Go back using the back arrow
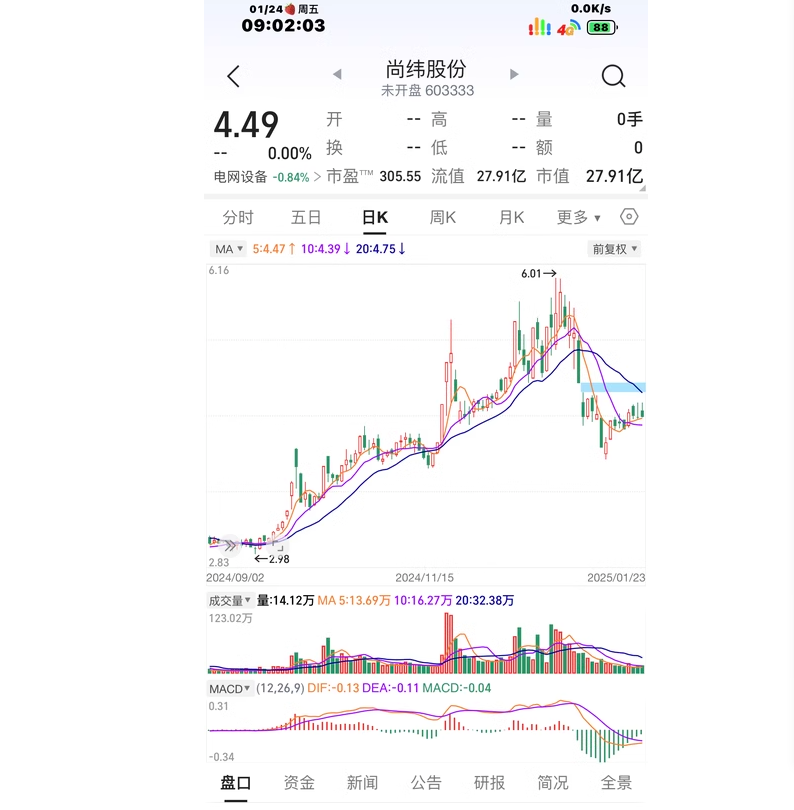The height and width of the screenshot is (810, 794). point(234,76)
